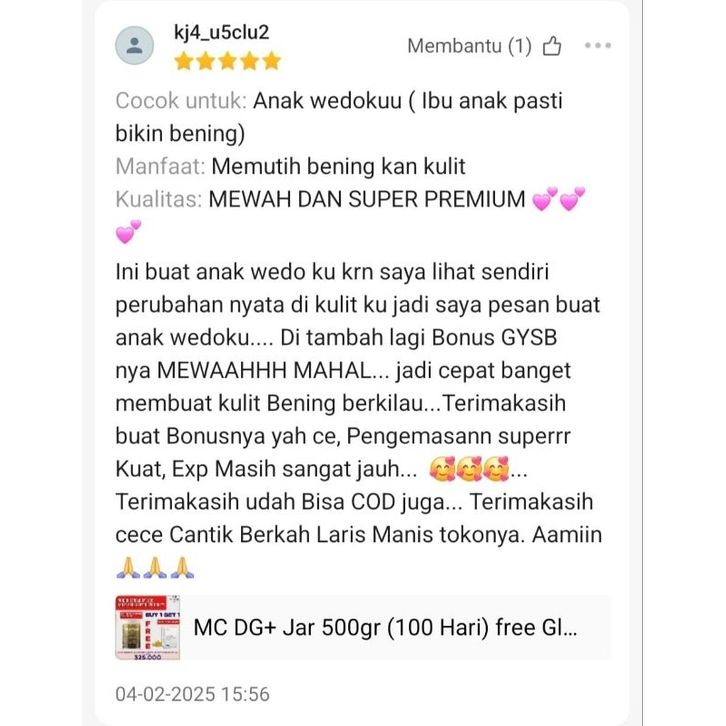
Task: Open the review's three-dot overflow menu
Action: point(597,46)
